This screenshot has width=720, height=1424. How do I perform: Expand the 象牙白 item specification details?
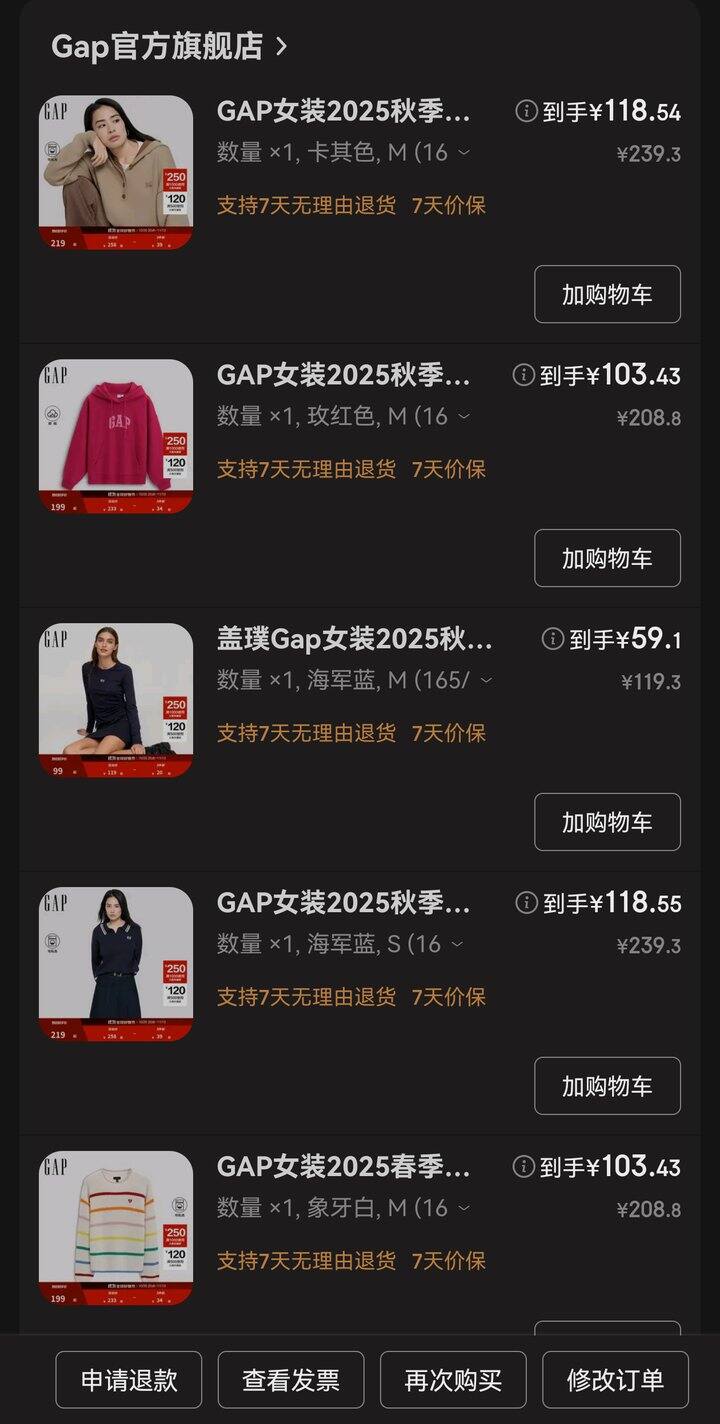(463, 1208)
